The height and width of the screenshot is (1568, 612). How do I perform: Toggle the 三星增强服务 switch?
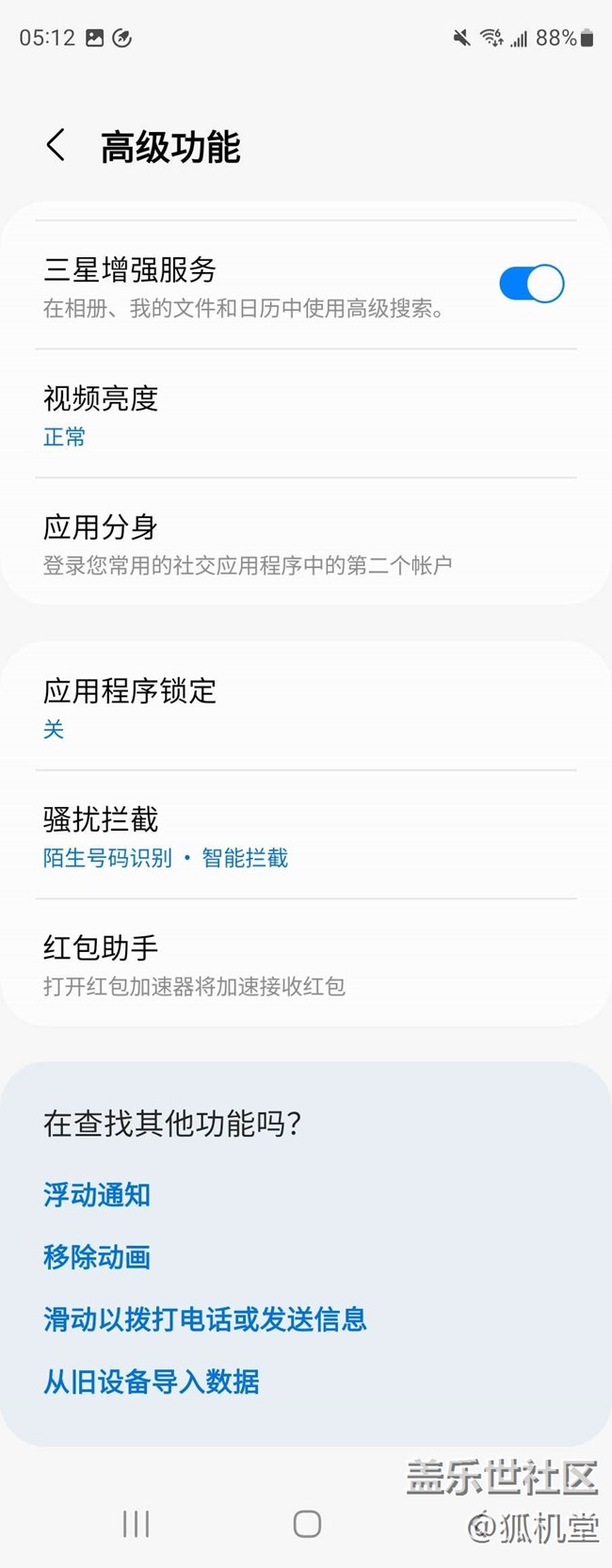(x=531, y=283)
